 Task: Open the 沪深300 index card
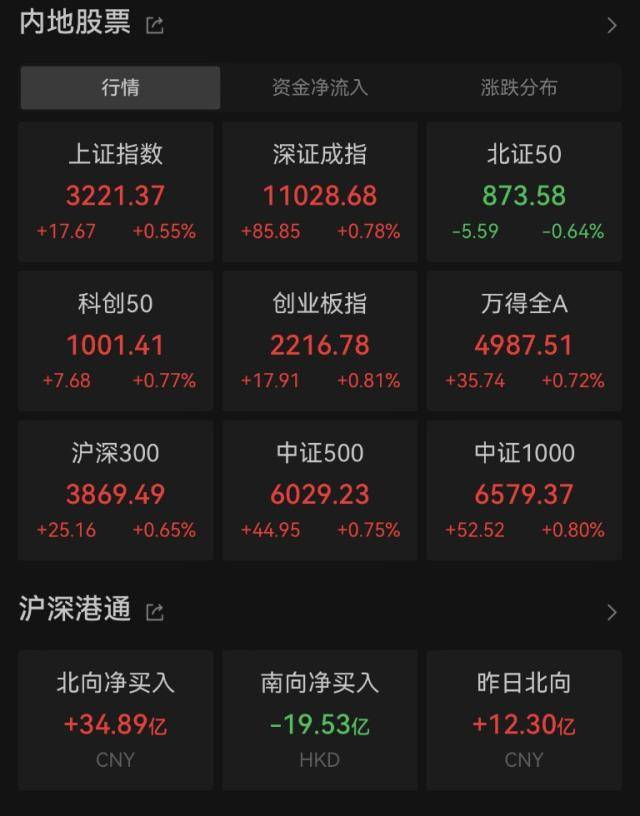click(x=116, y=490)
